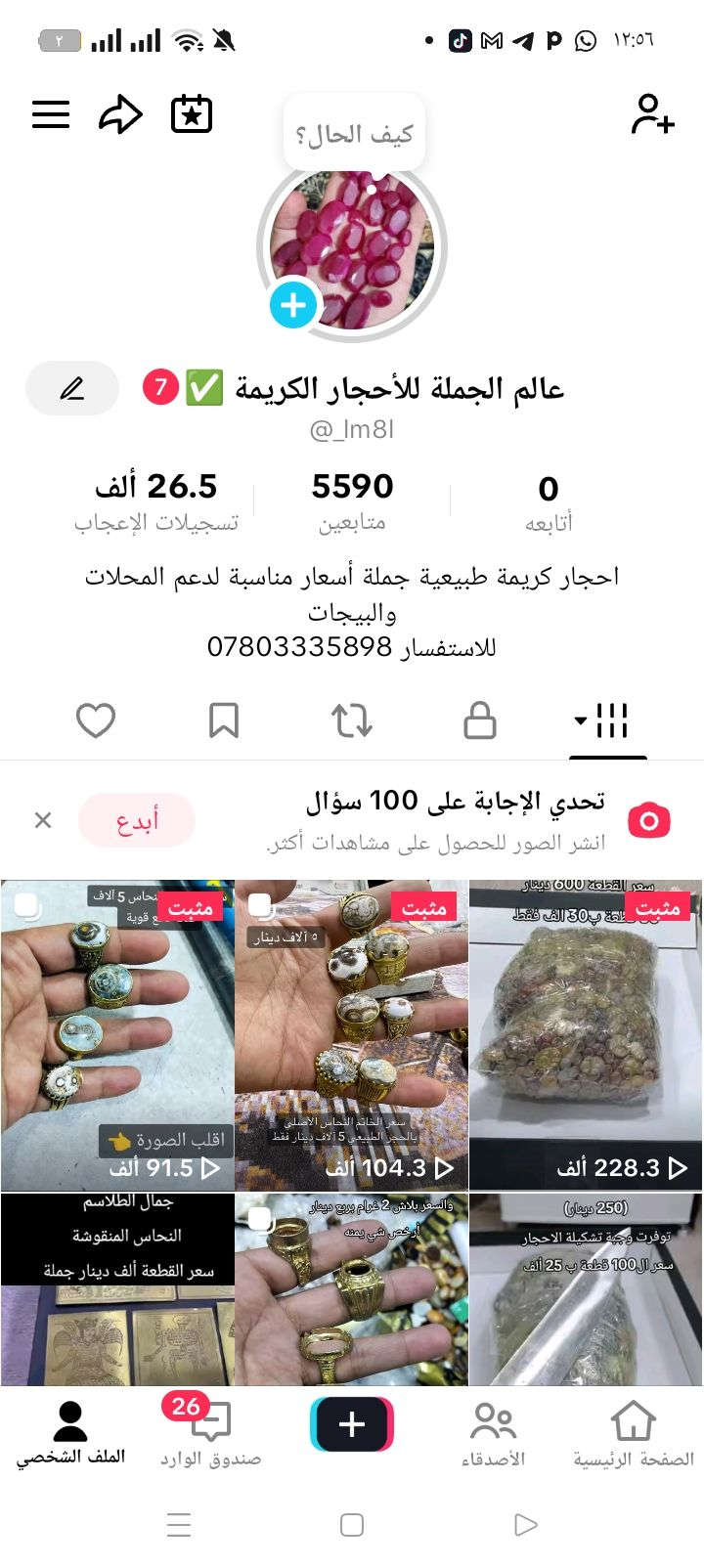Open pinned video with 91.5 ألف views
The width and height of the screenshot is (704, 1568).
click(x=117, y=1034)
